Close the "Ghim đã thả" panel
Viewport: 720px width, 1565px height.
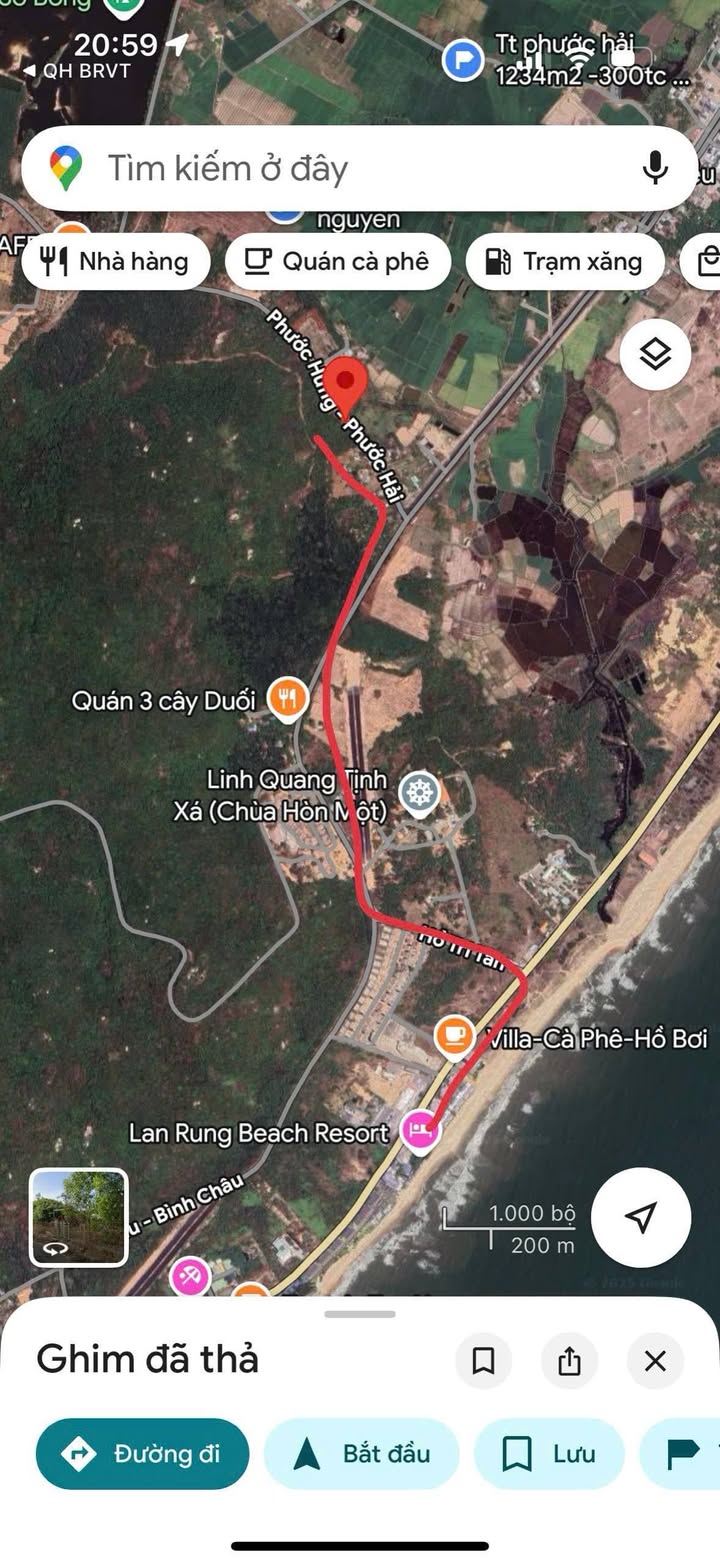click(655, 1361)
